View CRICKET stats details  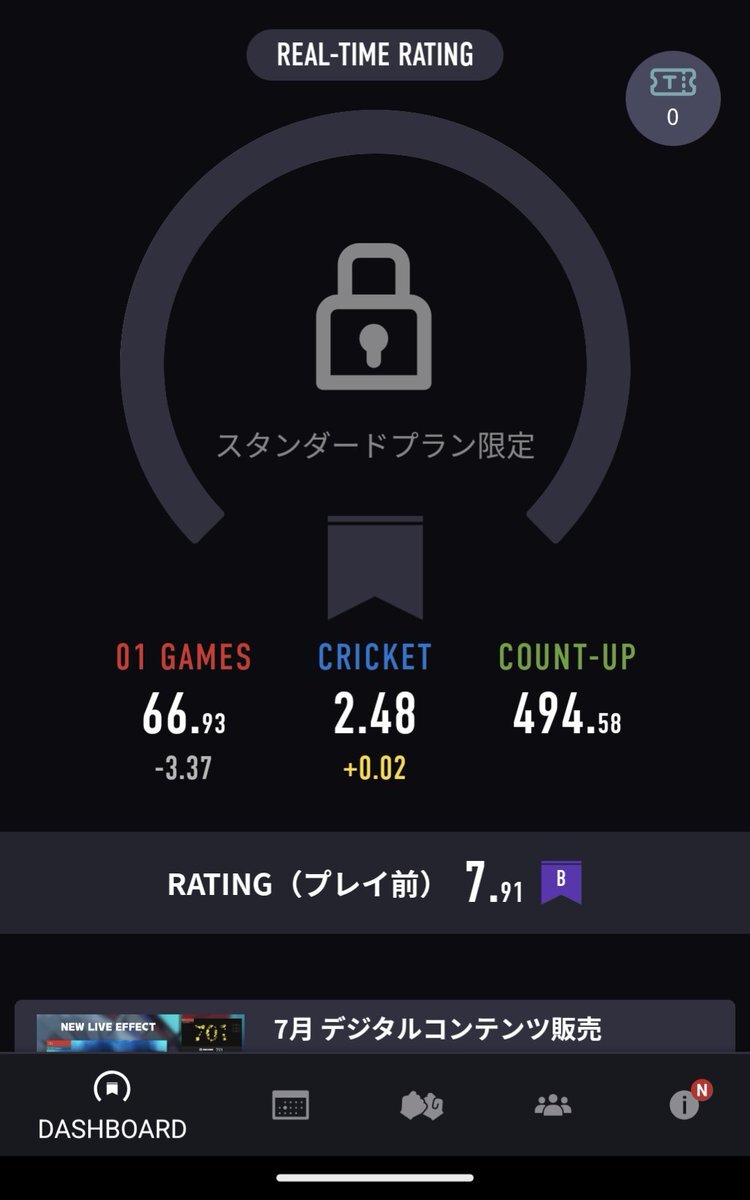[375, 711]
